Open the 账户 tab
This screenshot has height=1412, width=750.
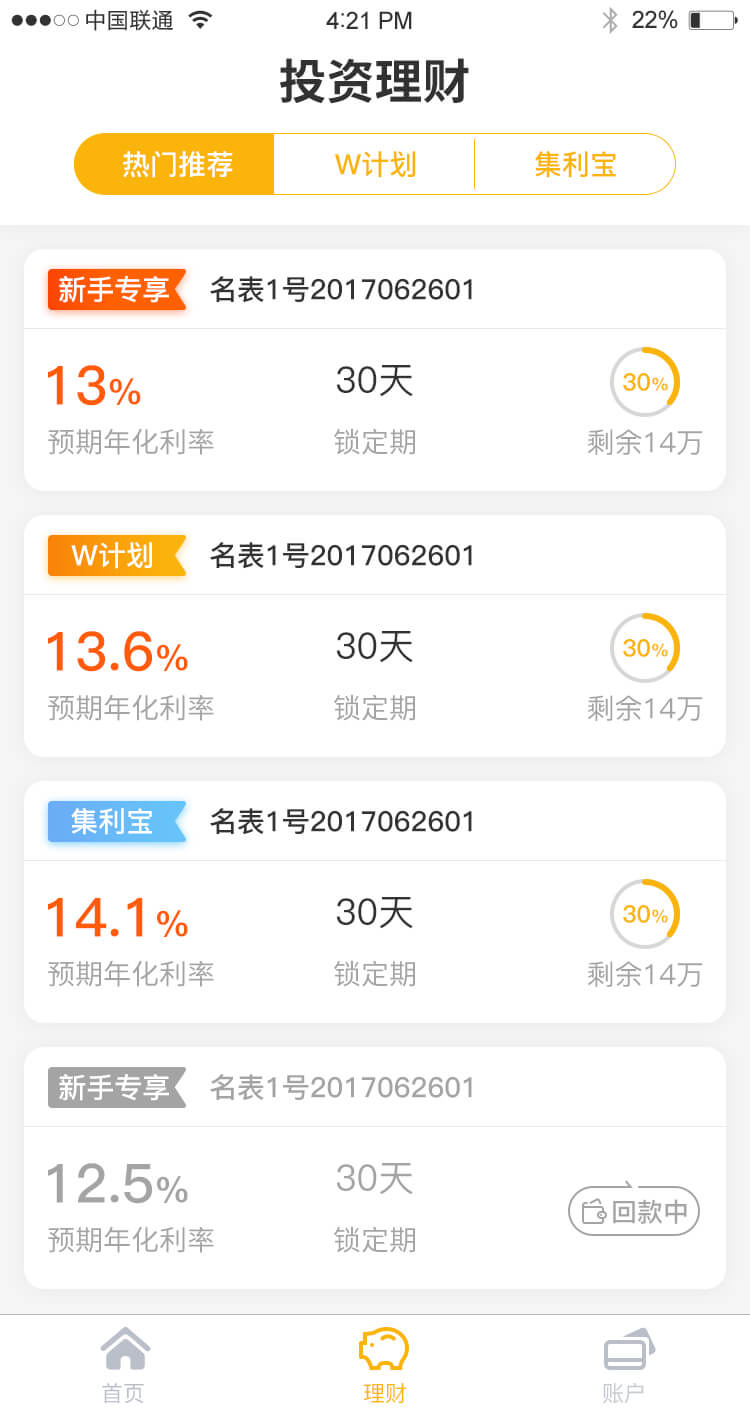tap(625, 1364)
